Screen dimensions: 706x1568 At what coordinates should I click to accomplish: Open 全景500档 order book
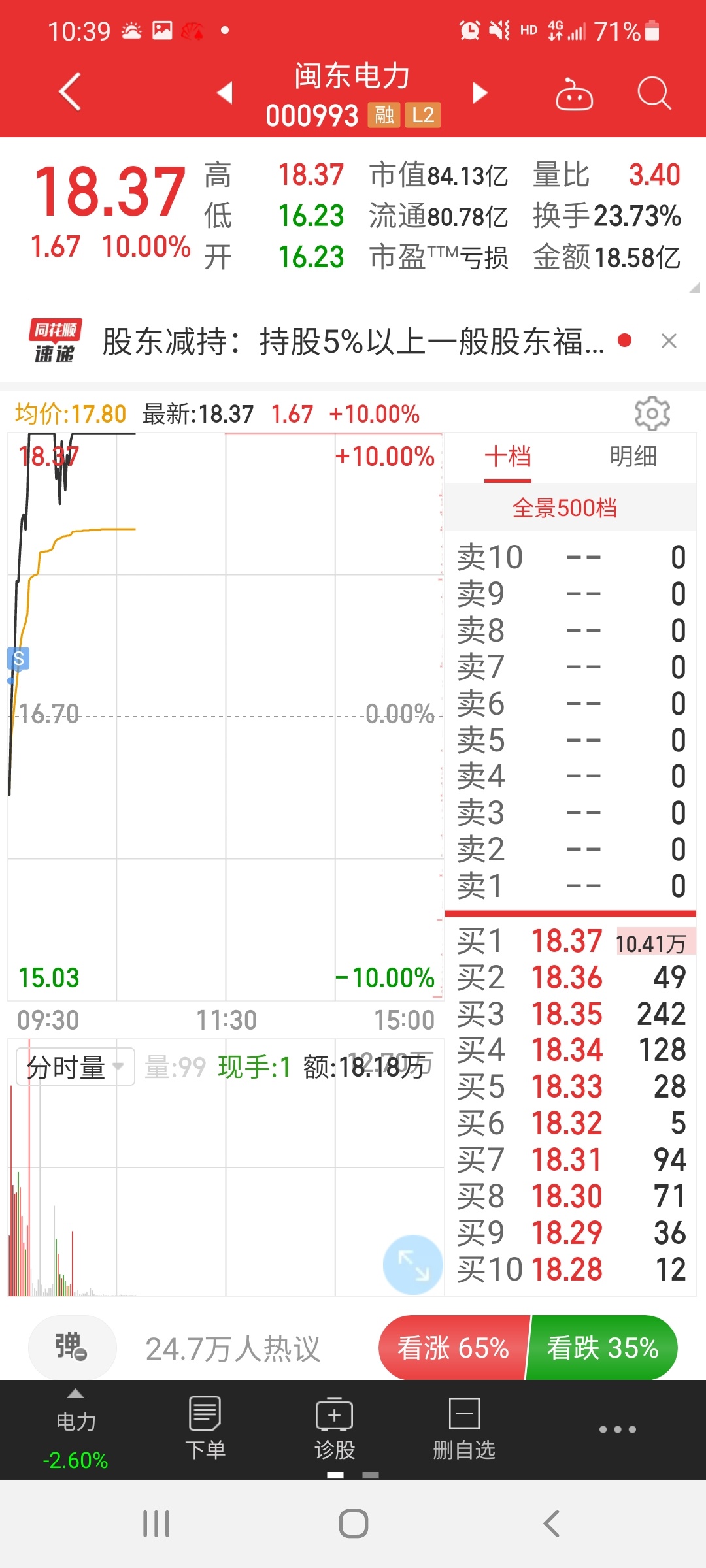pos(565,508)
